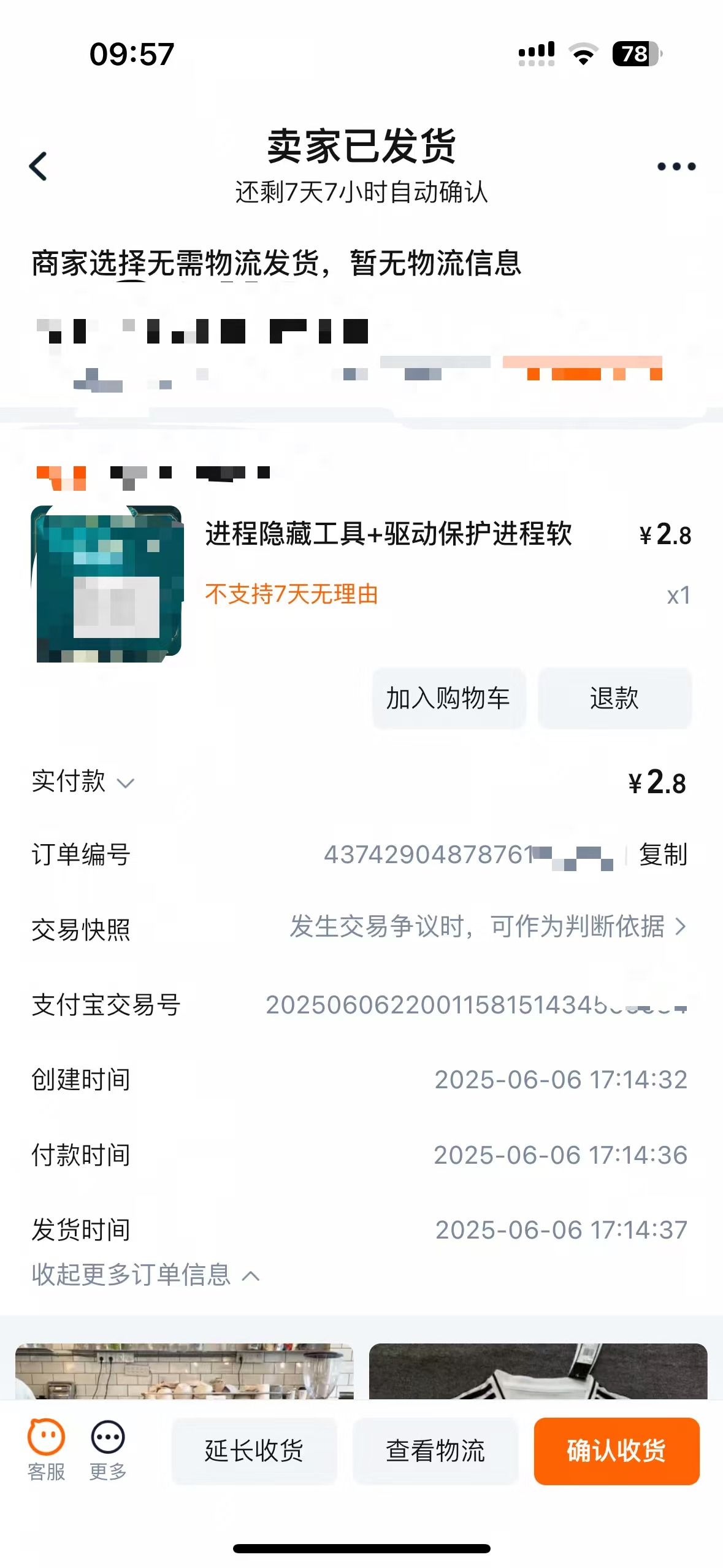Open the top-right more options (...) menu
Image resolution: width=723 pixels, height=1568 pixels.
point(676,164)
